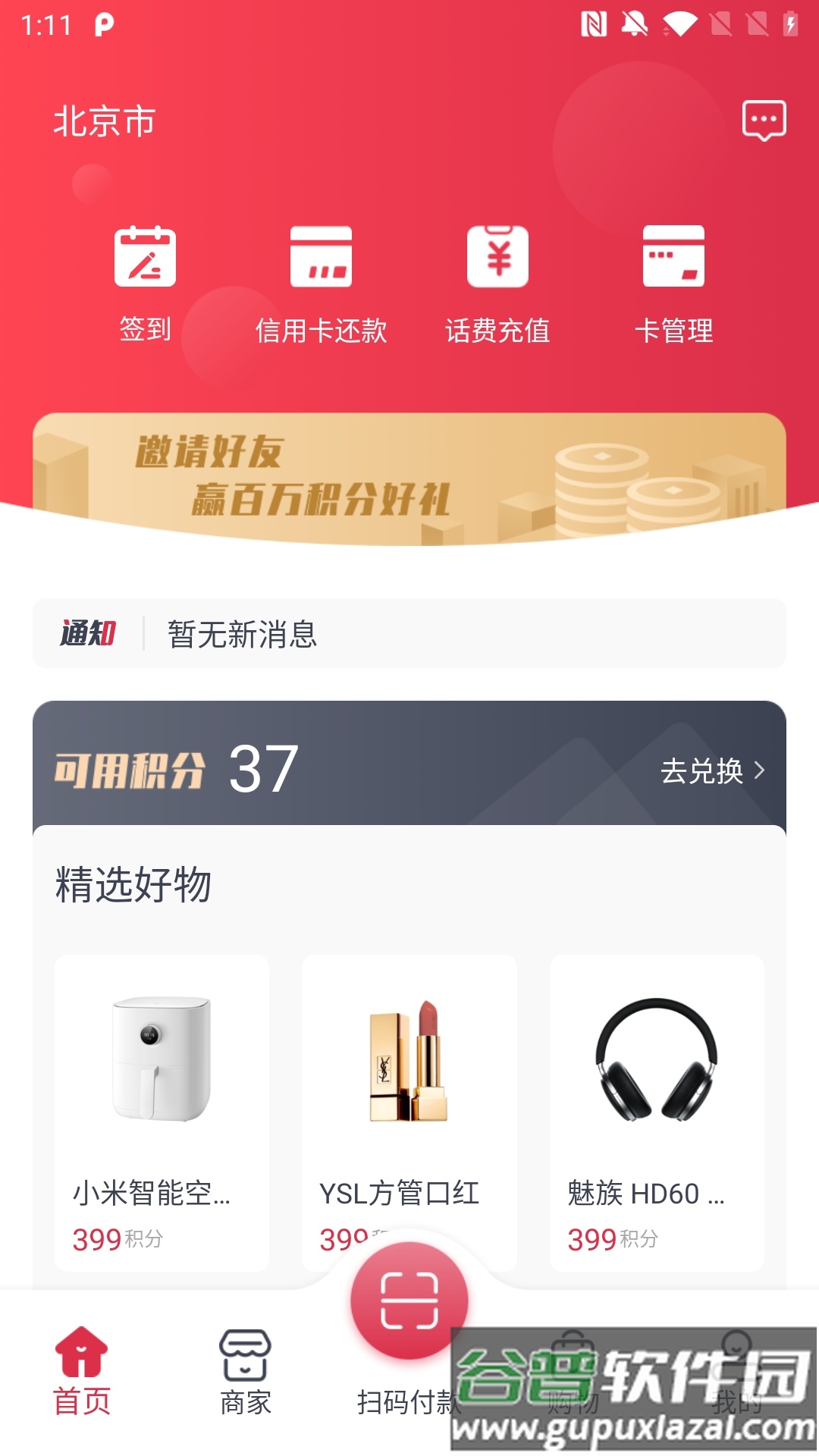
Task: Open the message bubble icon top right
Action: (763, 118)
